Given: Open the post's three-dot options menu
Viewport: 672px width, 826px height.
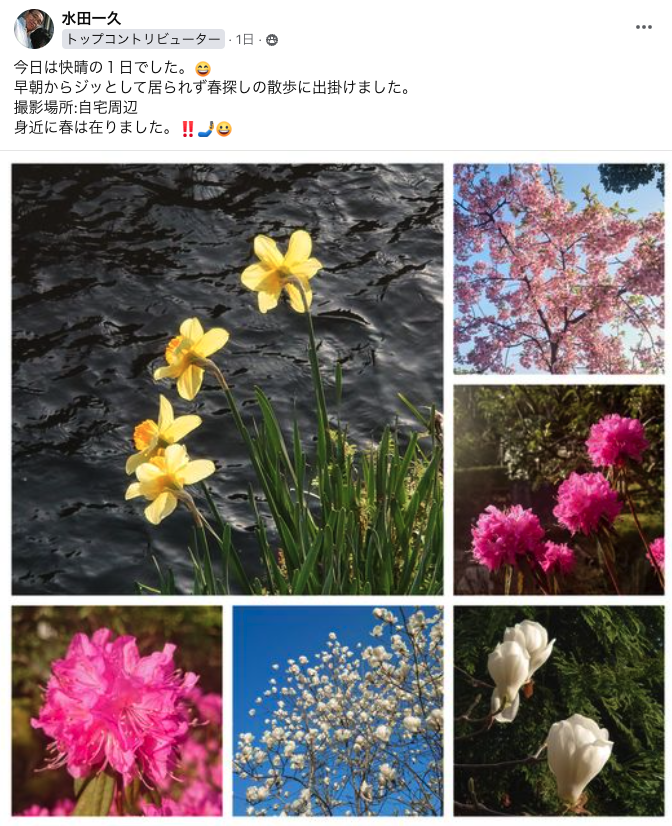Looking at the screenshot, I should click(643, 27).
